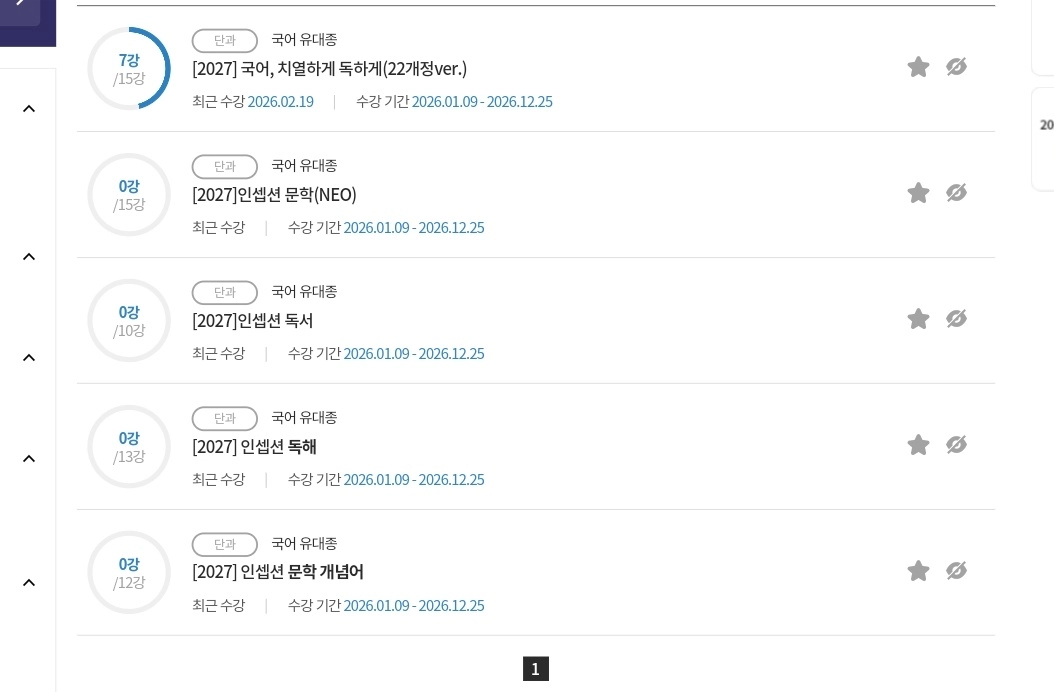Toggle visibility of 인셉션 독서 course
Image resolution: width=1054 pixels, height=692 pixels.
(957, 318)
